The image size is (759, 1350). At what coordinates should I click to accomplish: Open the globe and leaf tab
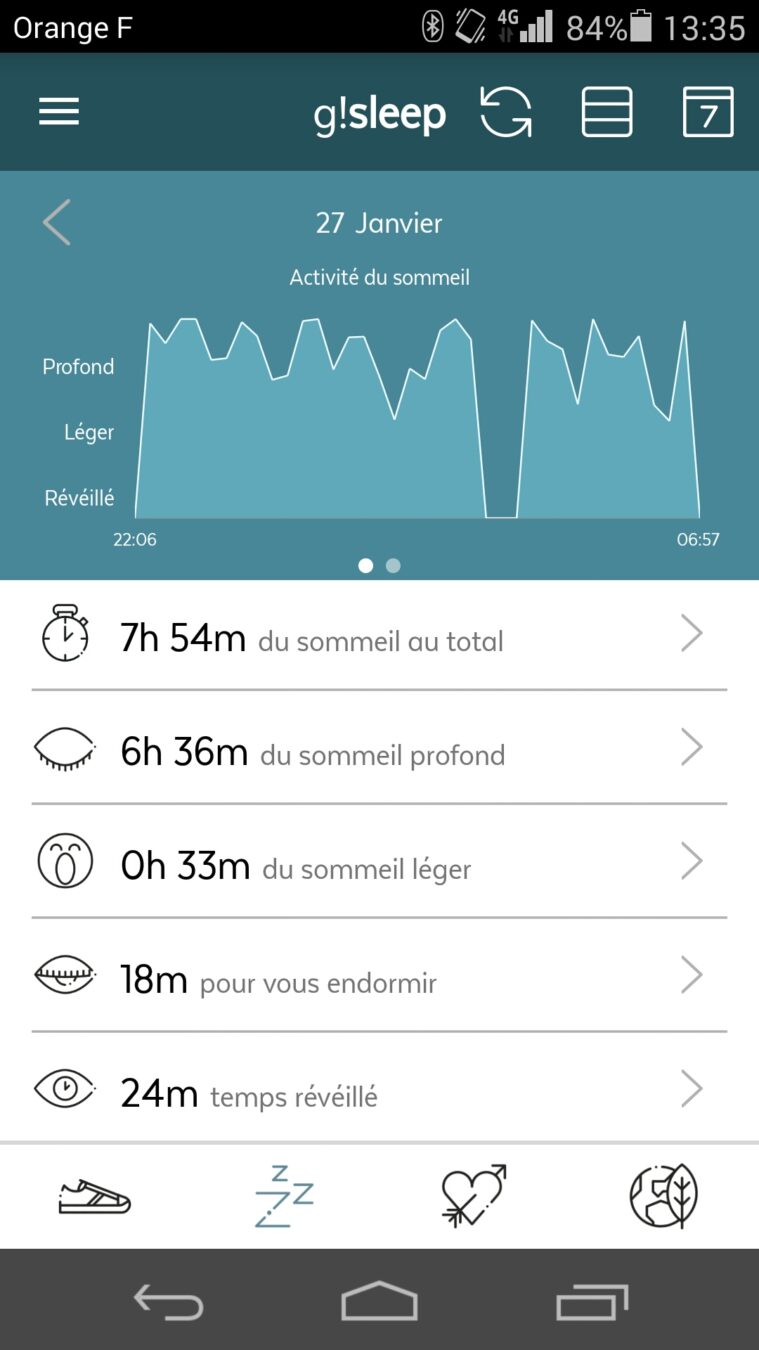click(x=663, y=1196)
